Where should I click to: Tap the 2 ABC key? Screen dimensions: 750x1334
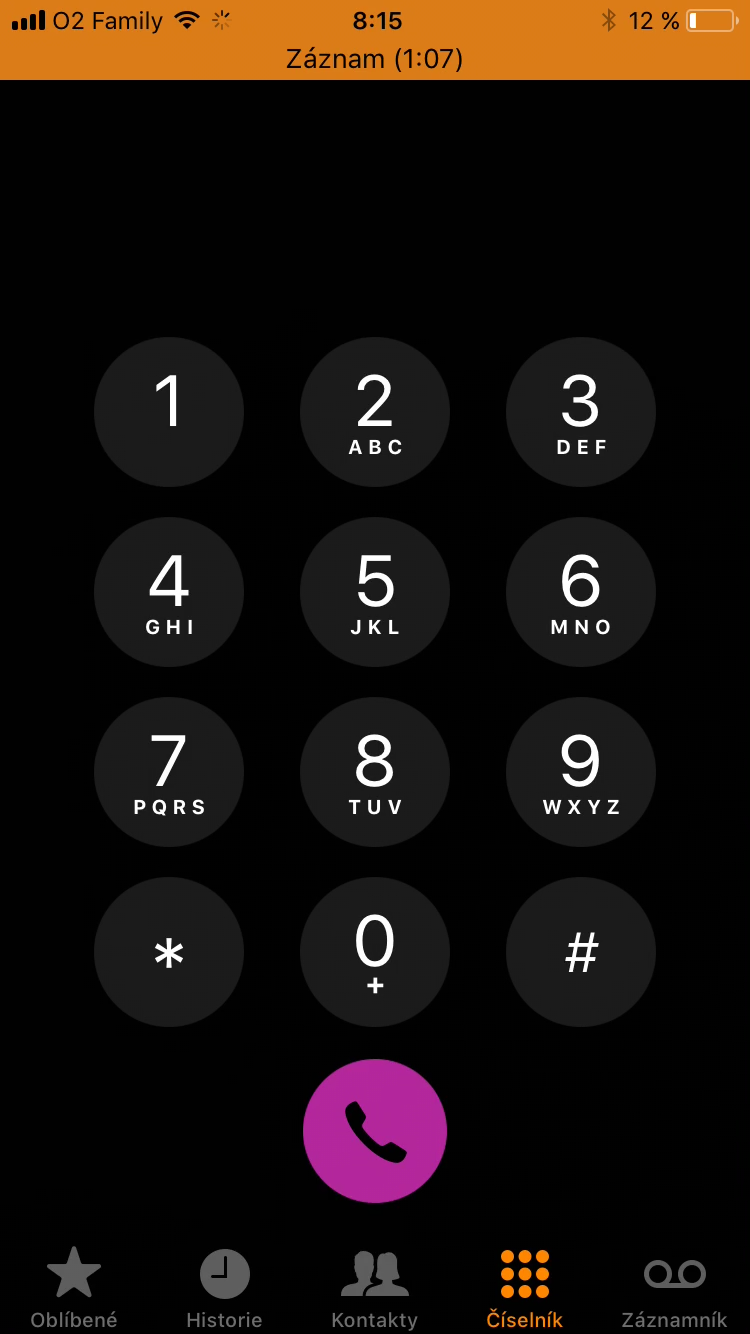tap(375, 412)
